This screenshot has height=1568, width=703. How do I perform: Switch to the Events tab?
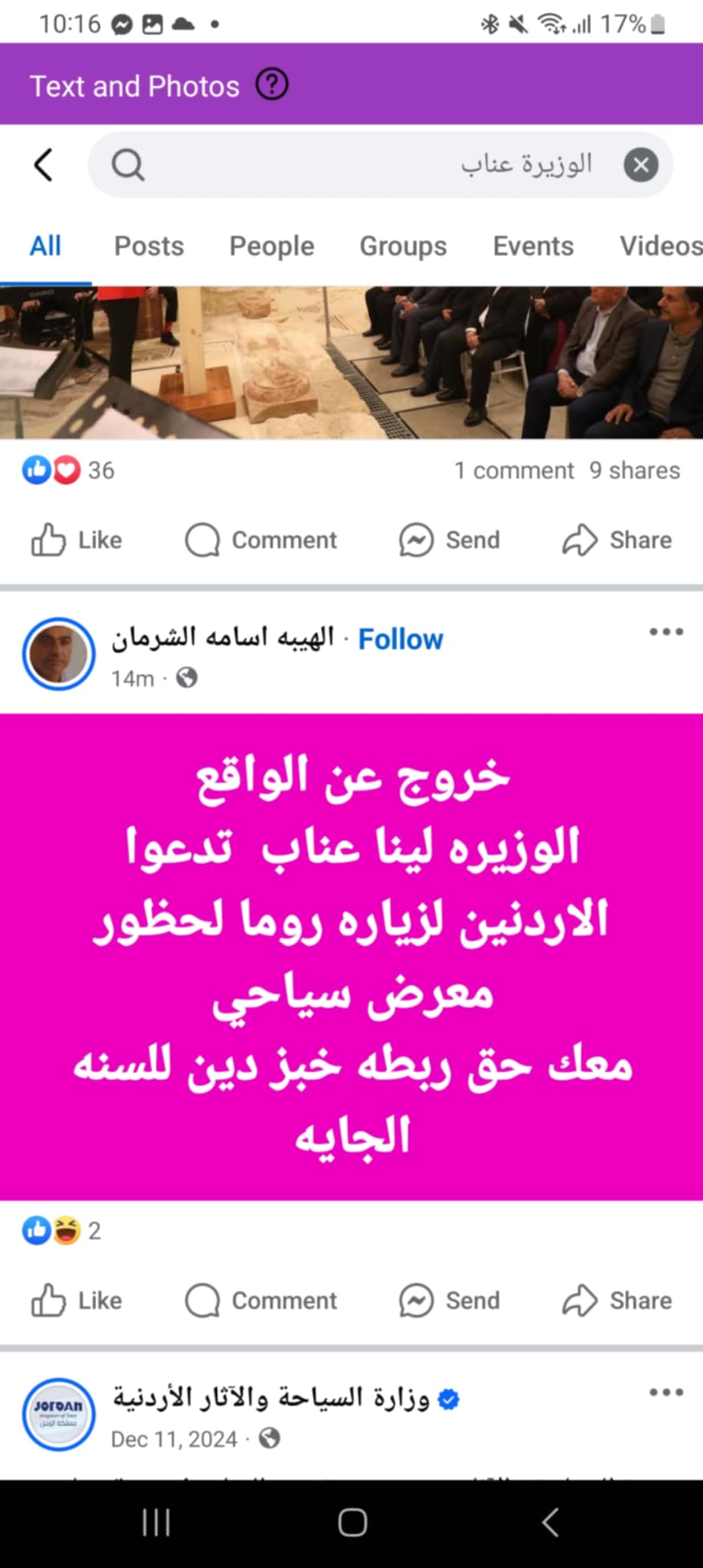533,247
